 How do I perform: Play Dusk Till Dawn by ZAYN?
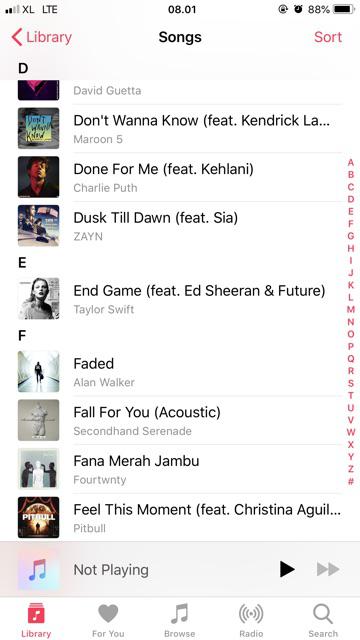click(180, 226)
